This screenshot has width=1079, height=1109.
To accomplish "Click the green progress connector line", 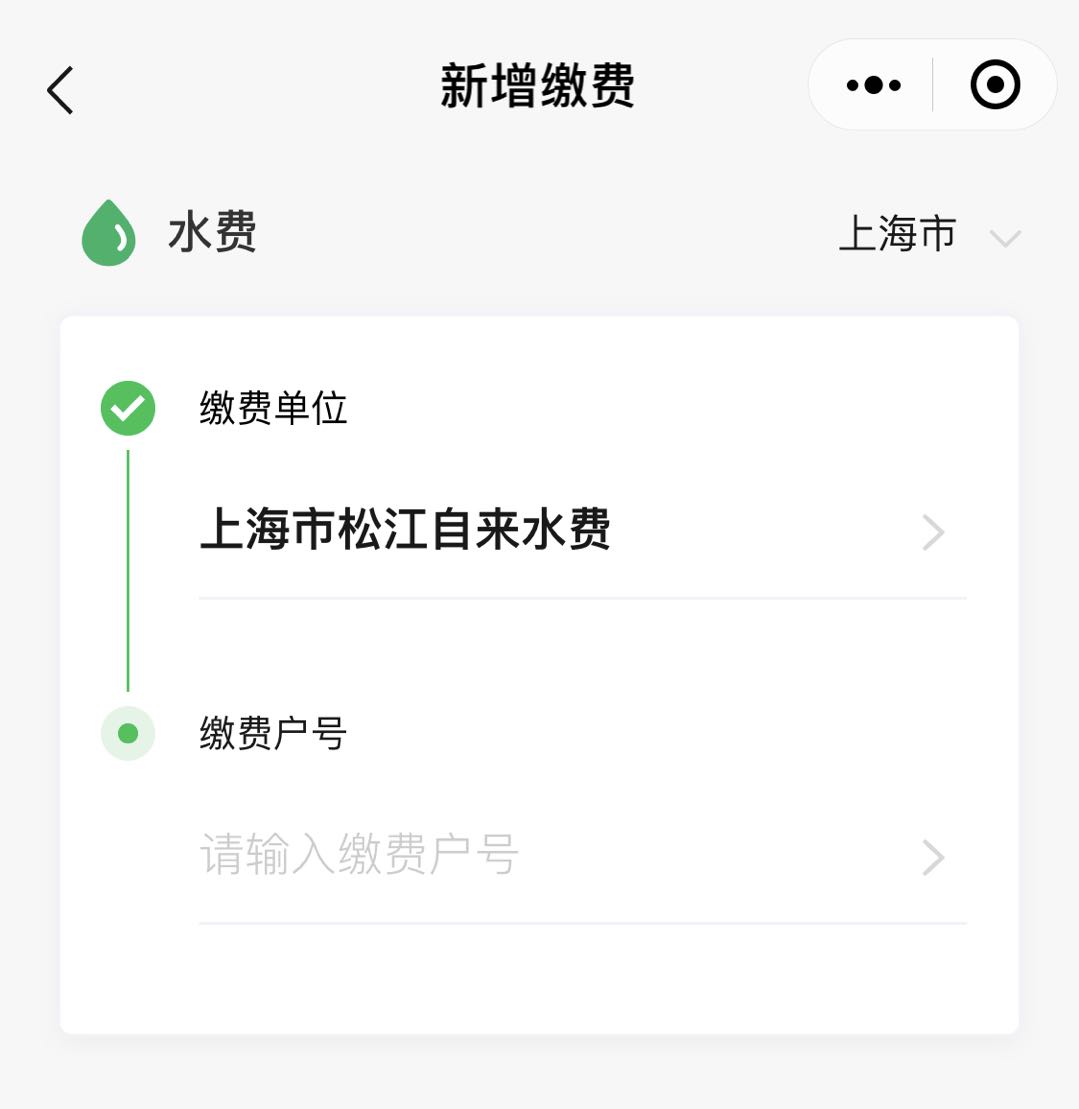I will [x=127, y=570].
